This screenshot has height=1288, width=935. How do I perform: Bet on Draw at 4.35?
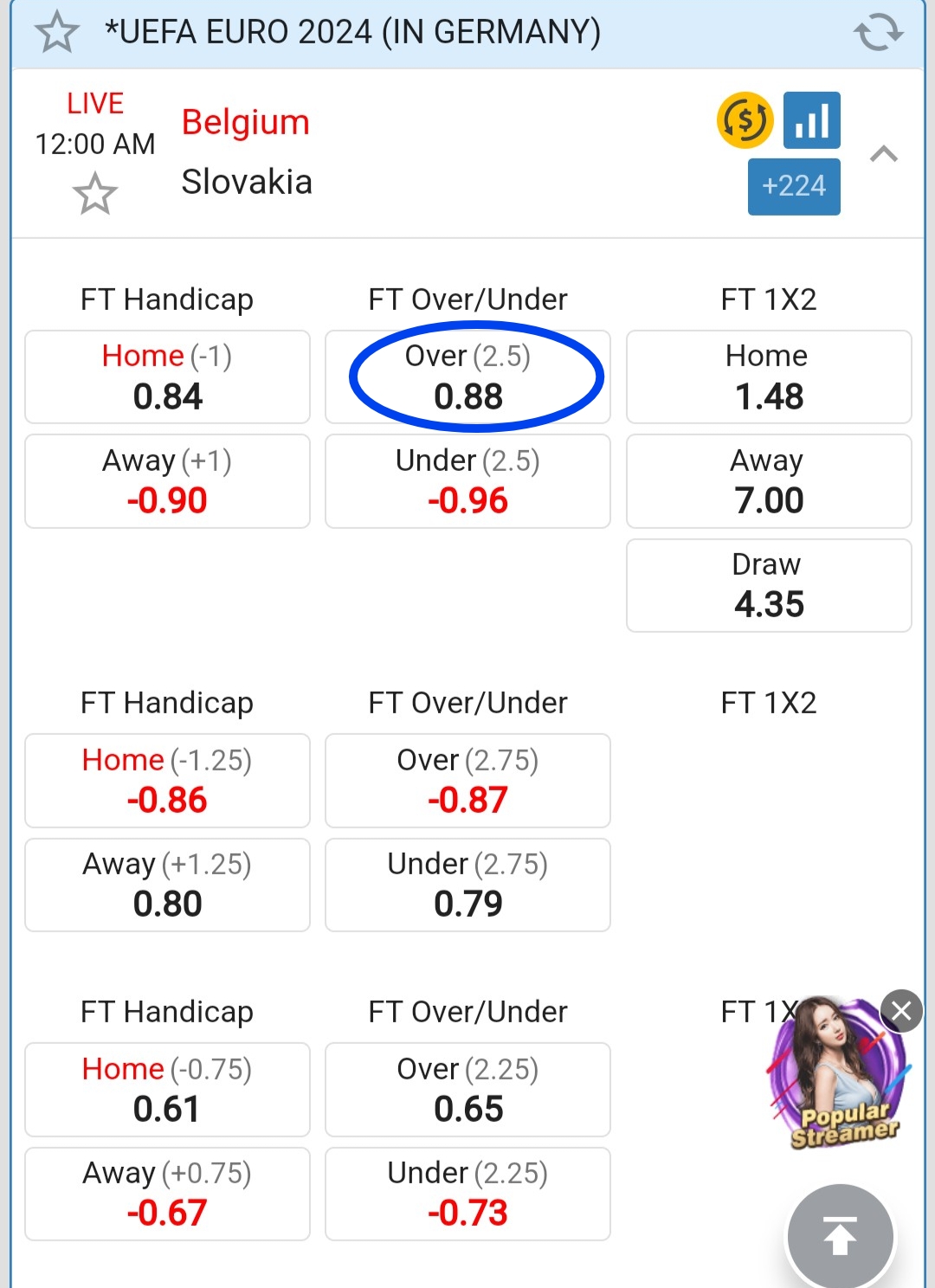[769, 586]
